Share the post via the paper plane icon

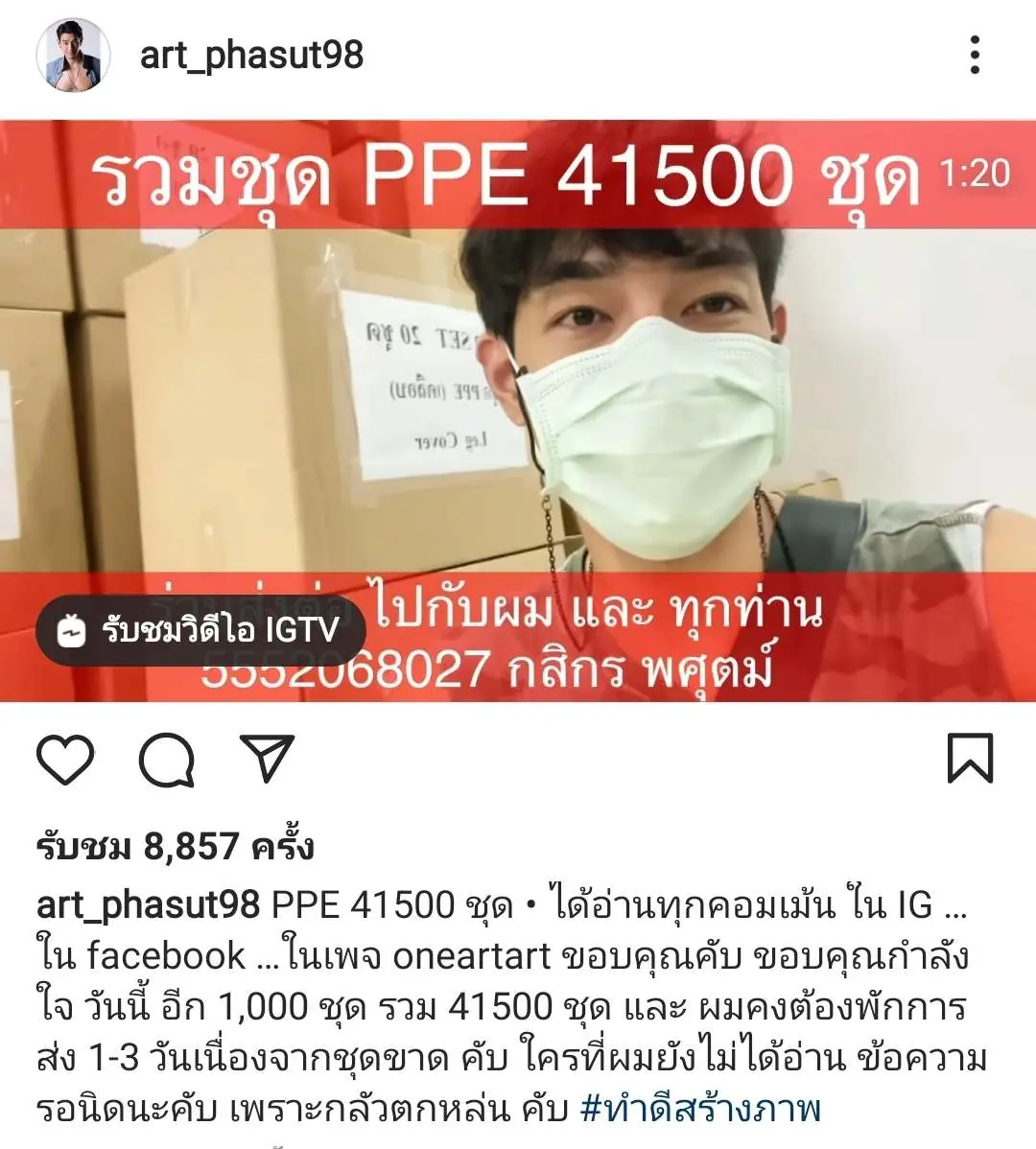click(x=266, y=759)
